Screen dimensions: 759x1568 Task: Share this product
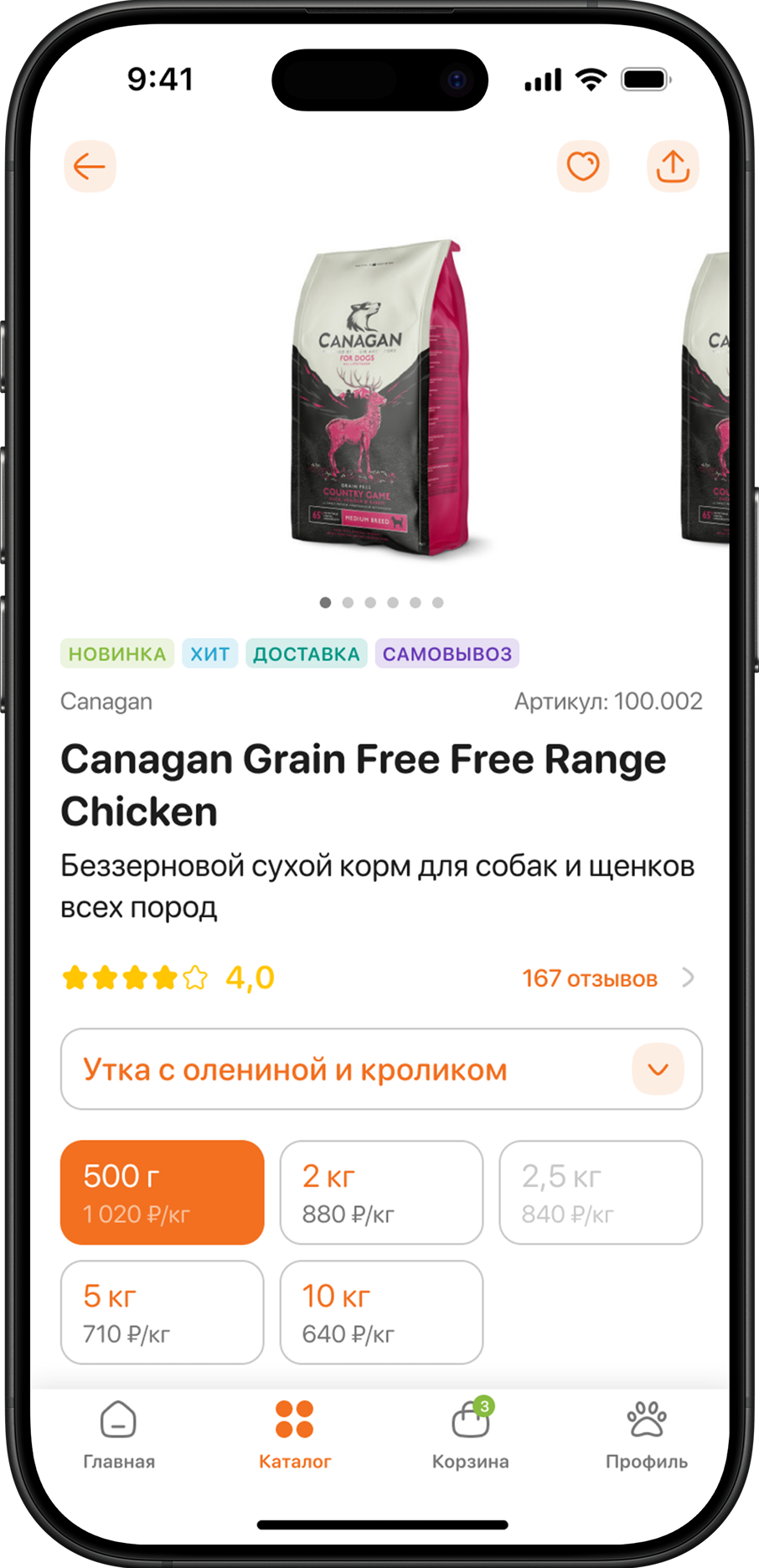(x=673, y=167)
